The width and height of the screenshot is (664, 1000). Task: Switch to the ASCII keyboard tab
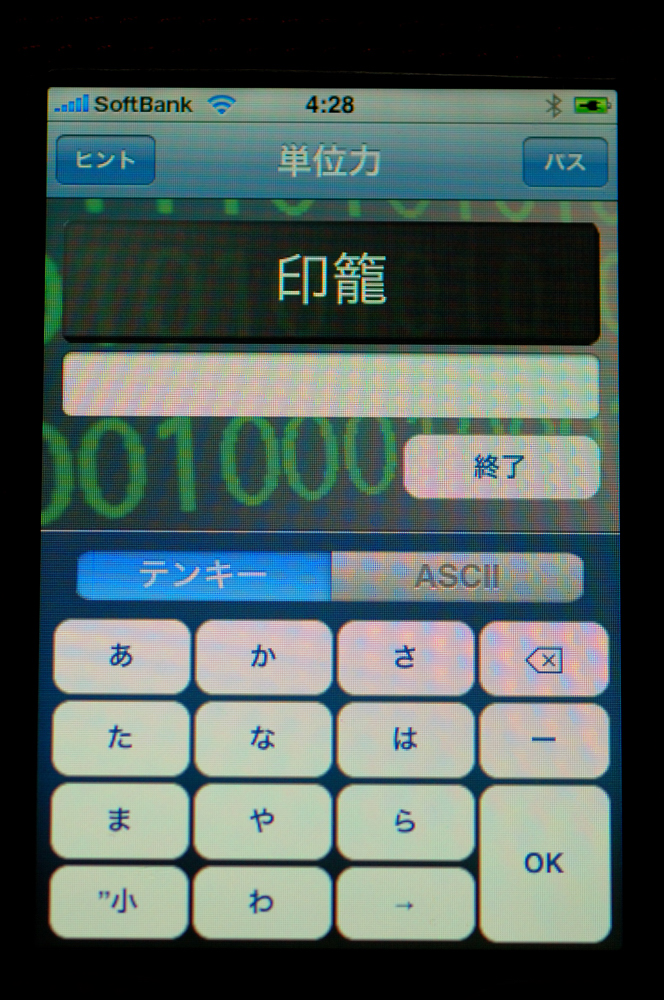tap(457, 576)
